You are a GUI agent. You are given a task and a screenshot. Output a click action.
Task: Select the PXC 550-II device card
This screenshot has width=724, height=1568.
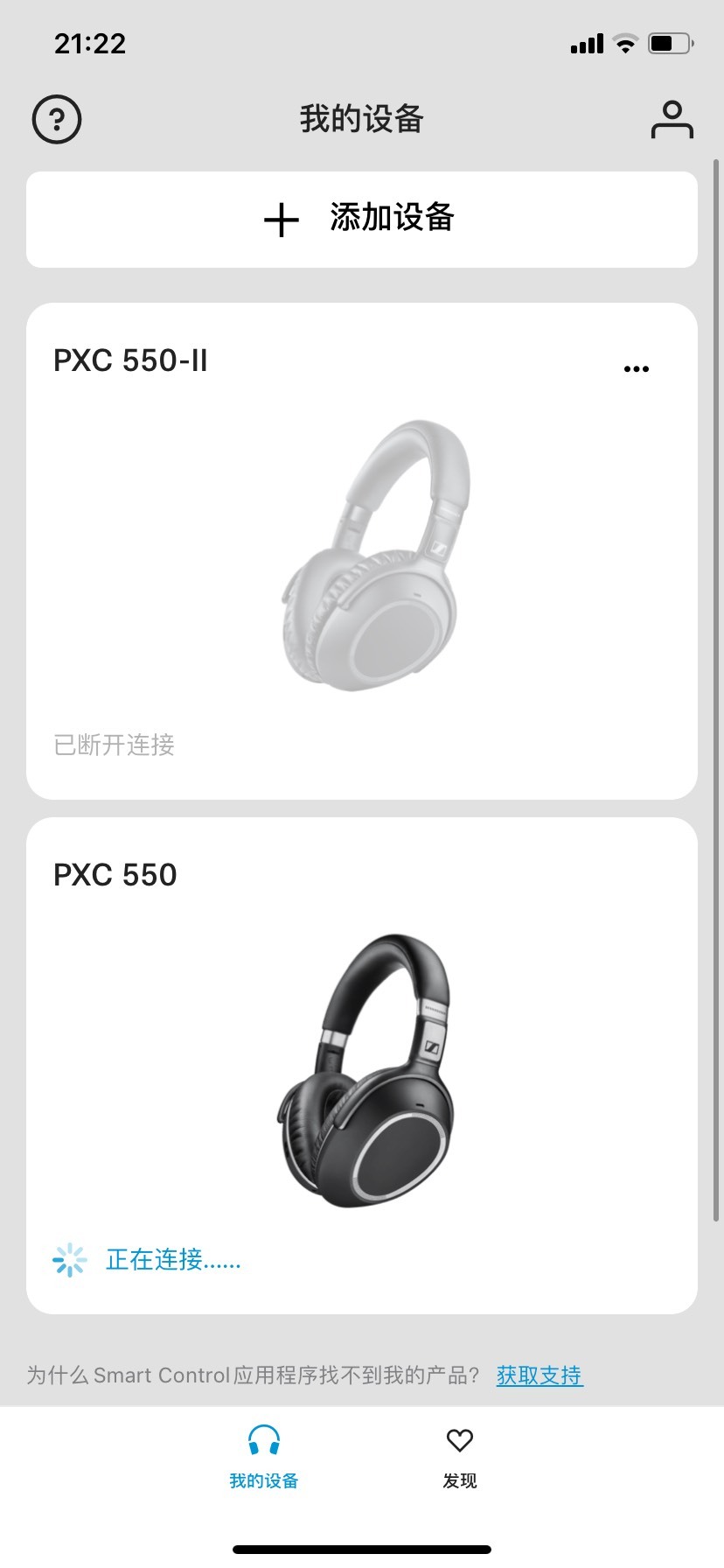pyautogui.click(x=362, y=551)
